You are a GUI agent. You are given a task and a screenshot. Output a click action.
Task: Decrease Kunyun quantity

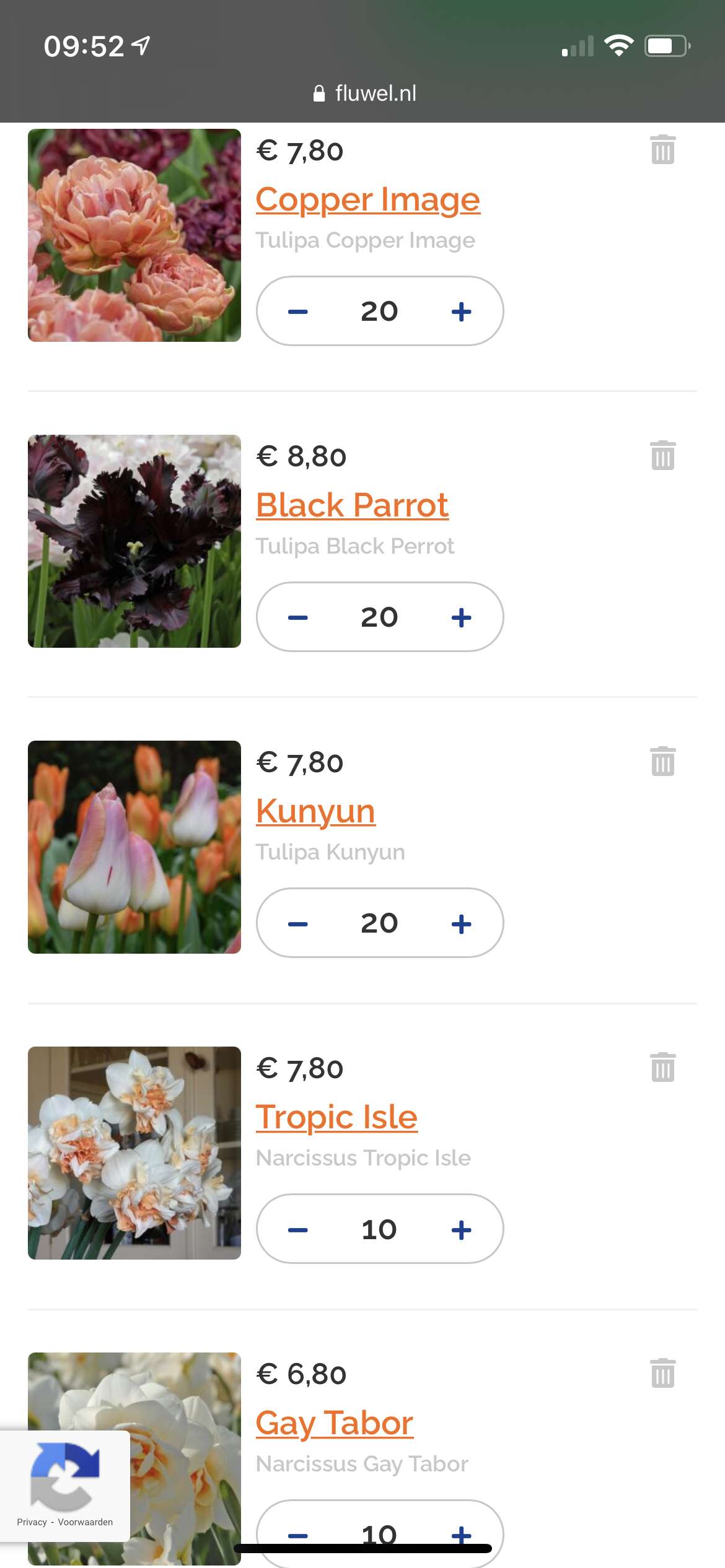298,923
